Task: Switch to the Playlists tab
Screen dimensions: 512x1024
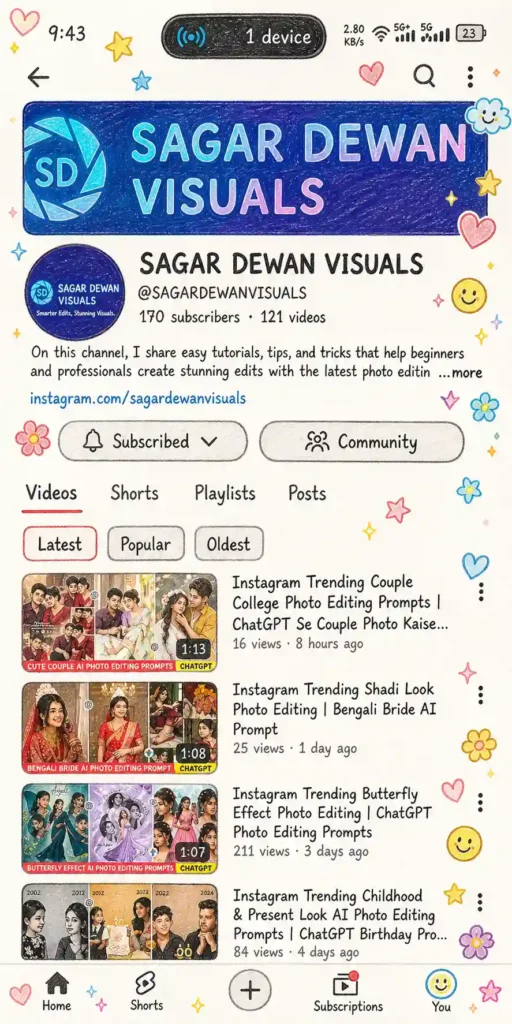Action: point(225,494)
